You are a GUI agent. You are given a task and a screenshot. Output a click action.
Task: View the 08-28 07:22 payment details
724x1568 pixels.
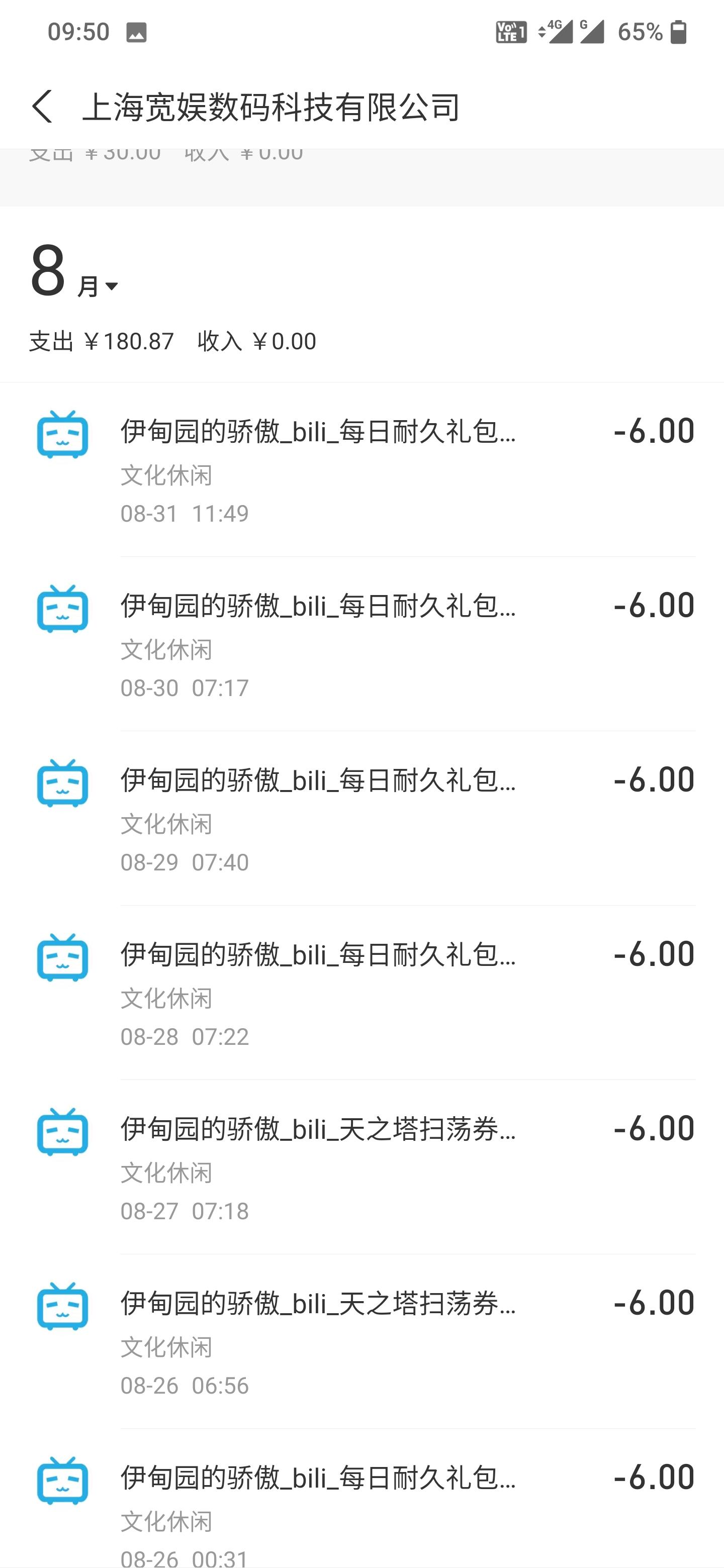coord(361,993)
